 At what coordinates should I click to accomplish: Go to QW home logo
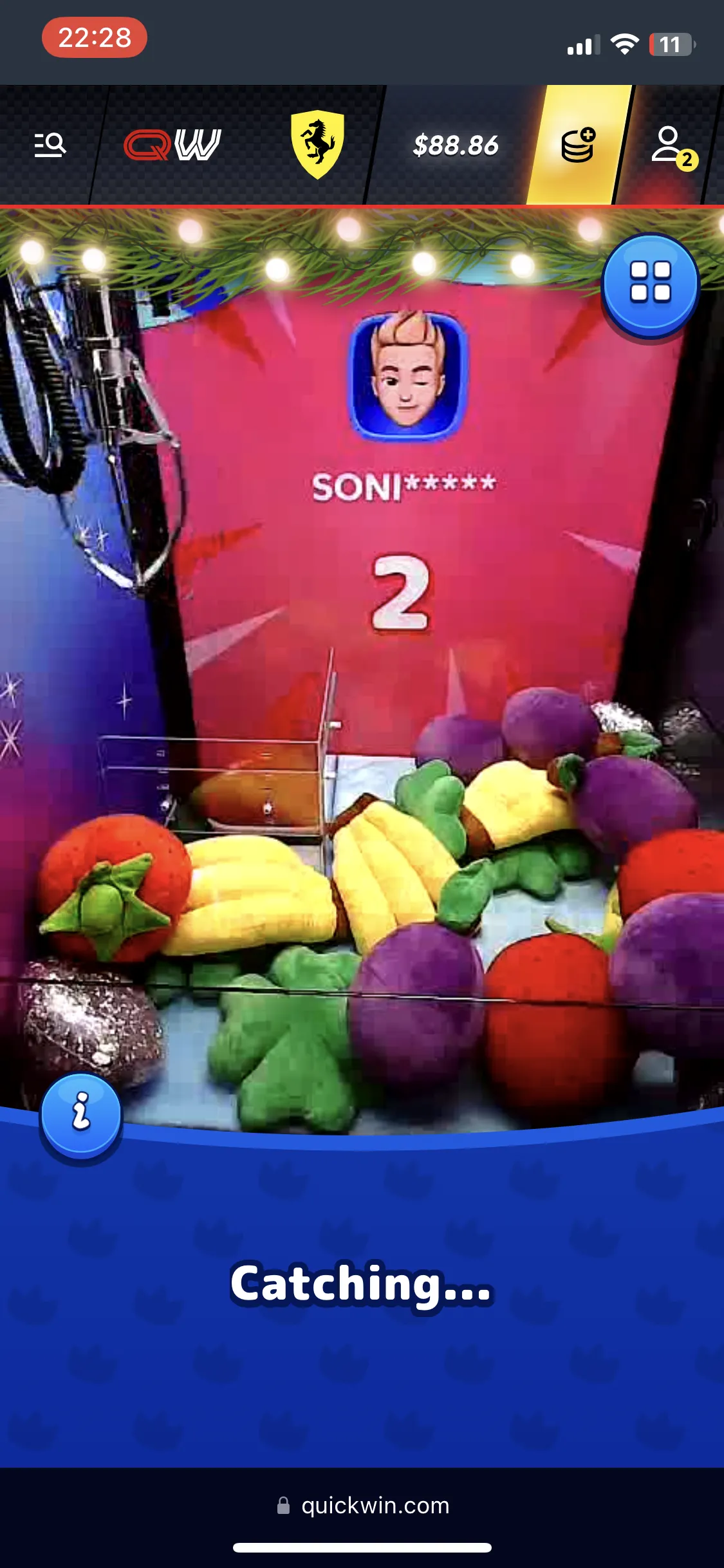click(x=172, y=145)
